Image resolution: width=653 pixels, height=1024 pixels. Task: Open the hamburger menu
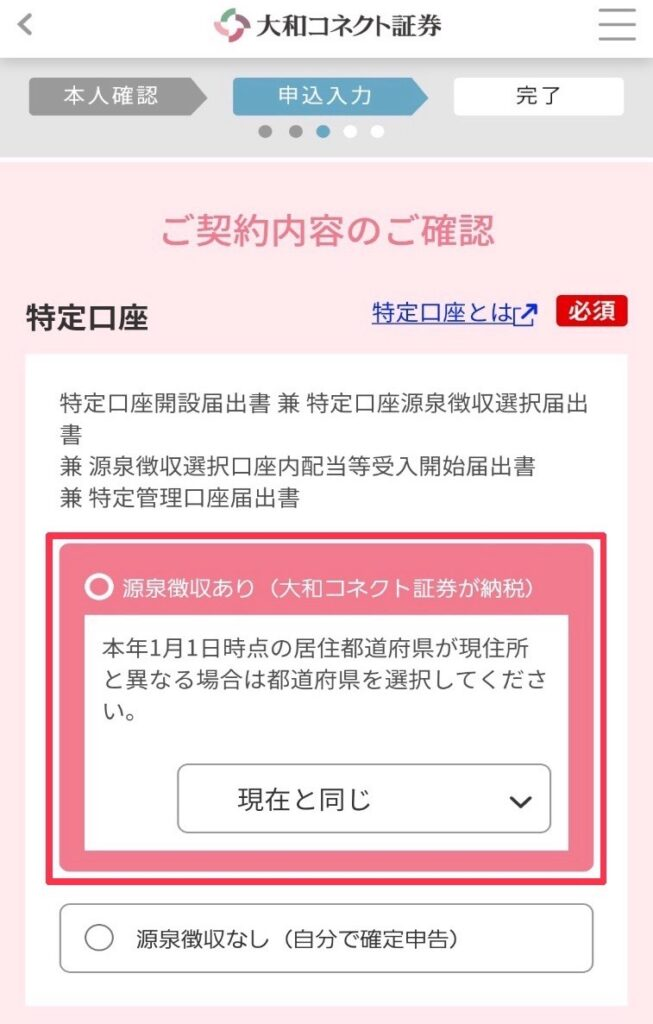coord(617,24)
